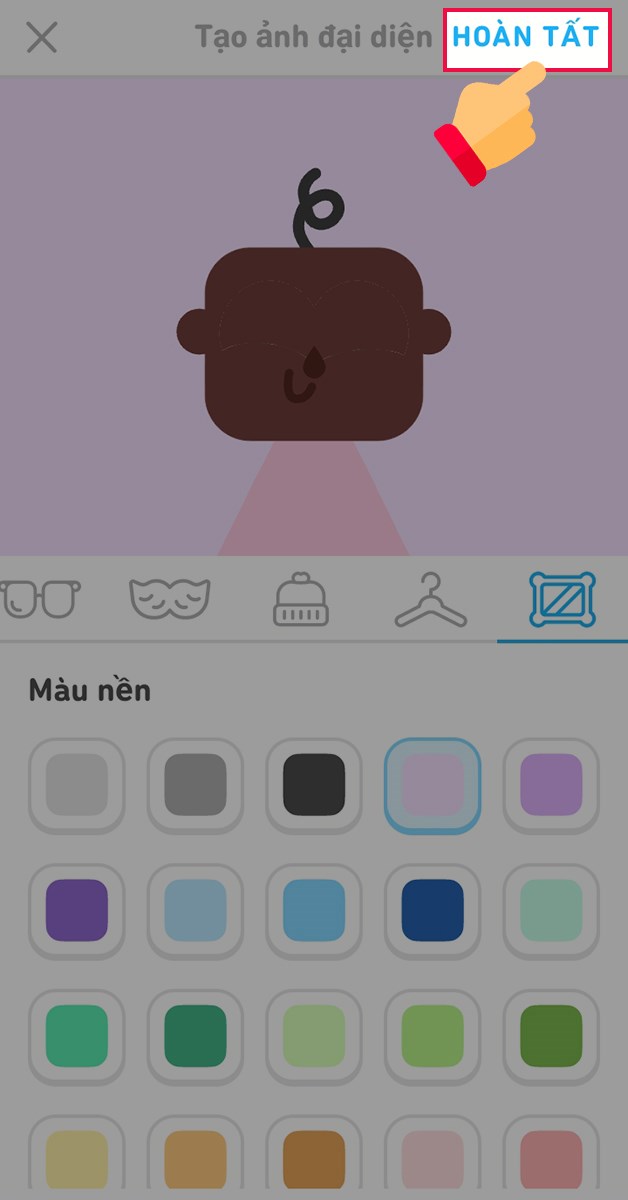
Task: Choose the dark gray background color
Action: point(195,785)
